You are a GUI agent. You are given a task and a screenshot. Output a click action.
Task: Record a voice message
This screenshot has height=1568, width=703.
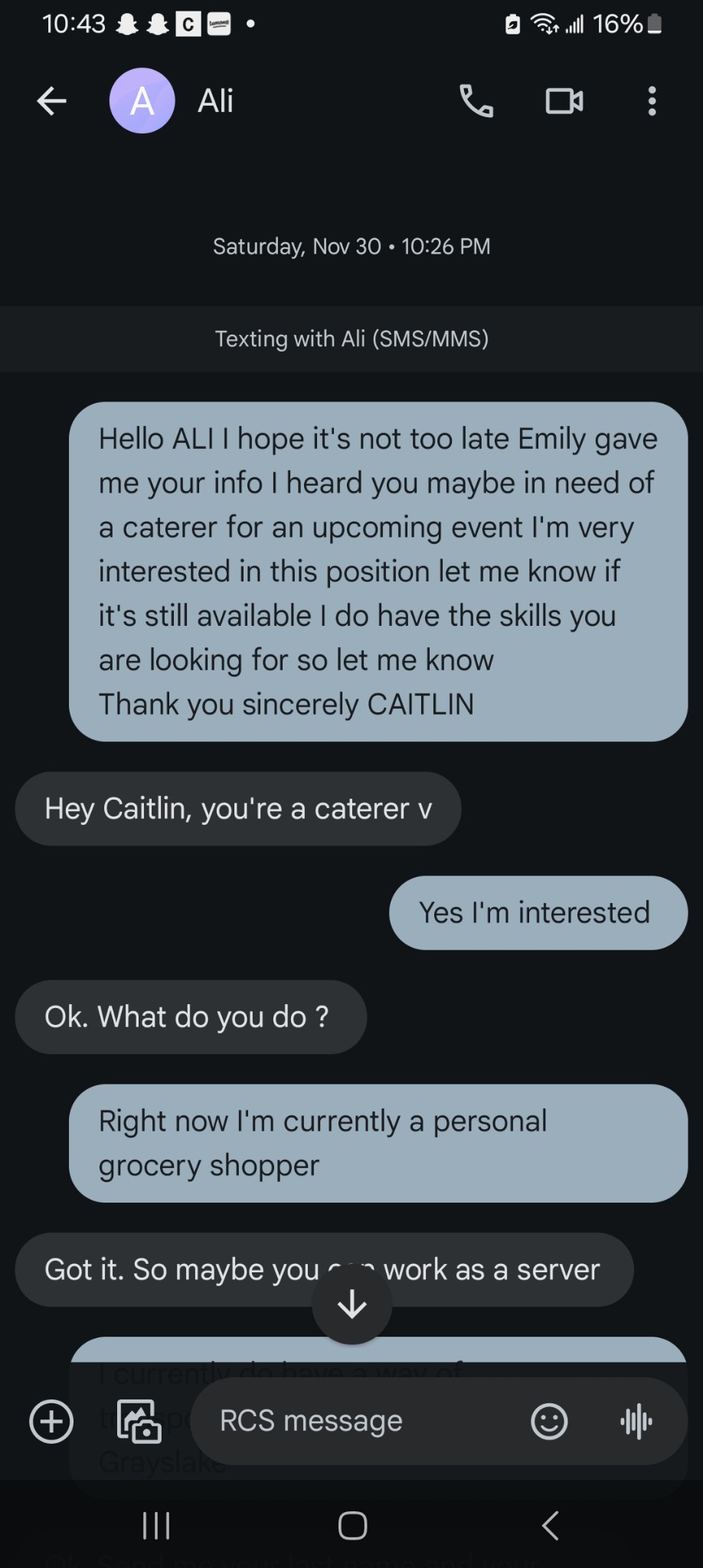coord(636,1422)
